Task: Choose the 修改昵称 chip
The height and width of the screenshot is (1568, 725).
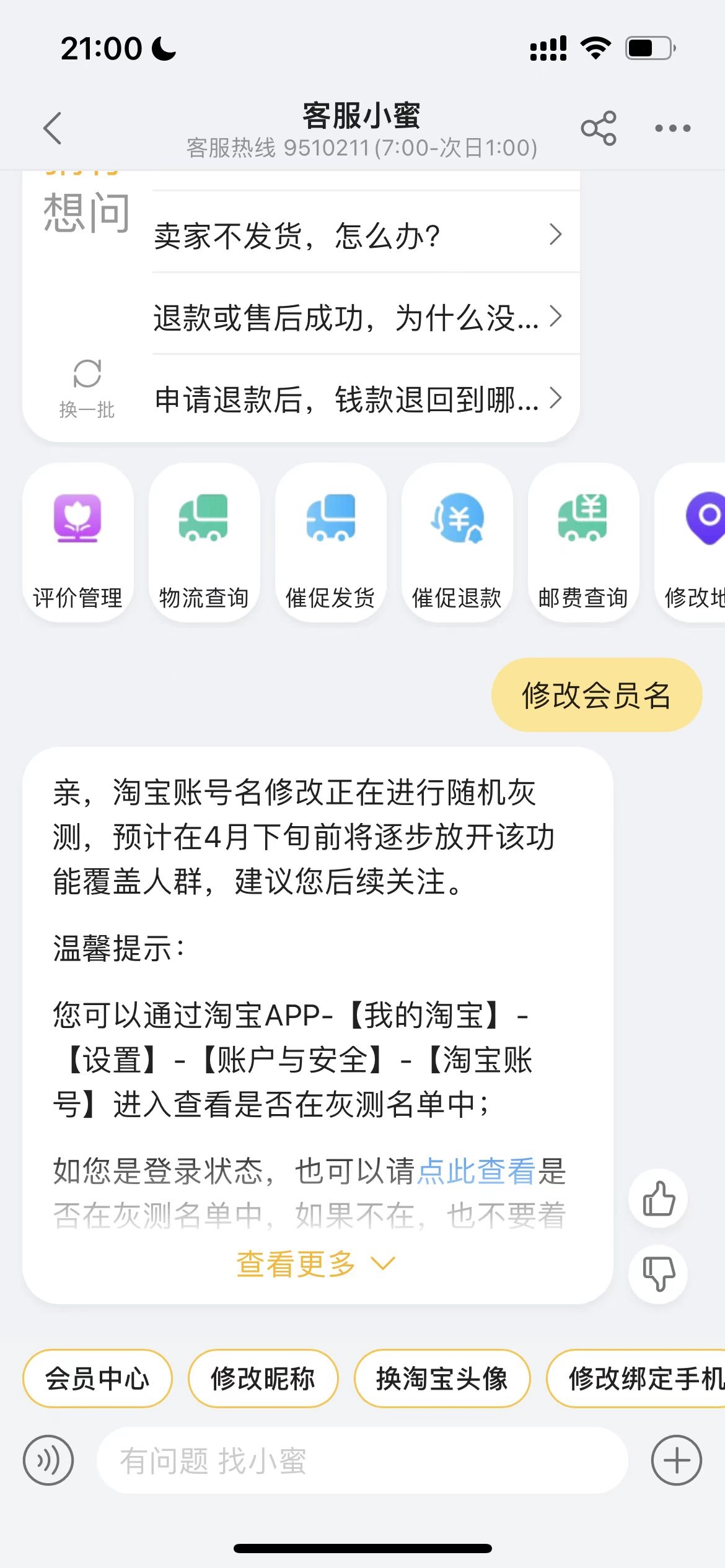Action: pos(263,1379)
